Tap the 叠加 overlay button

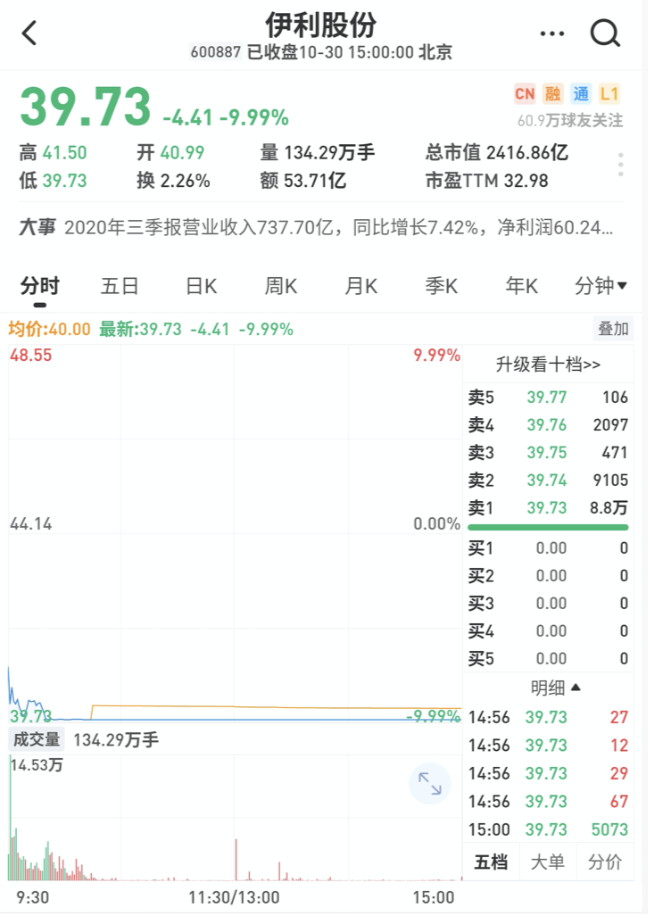click(x=613, y=329)
